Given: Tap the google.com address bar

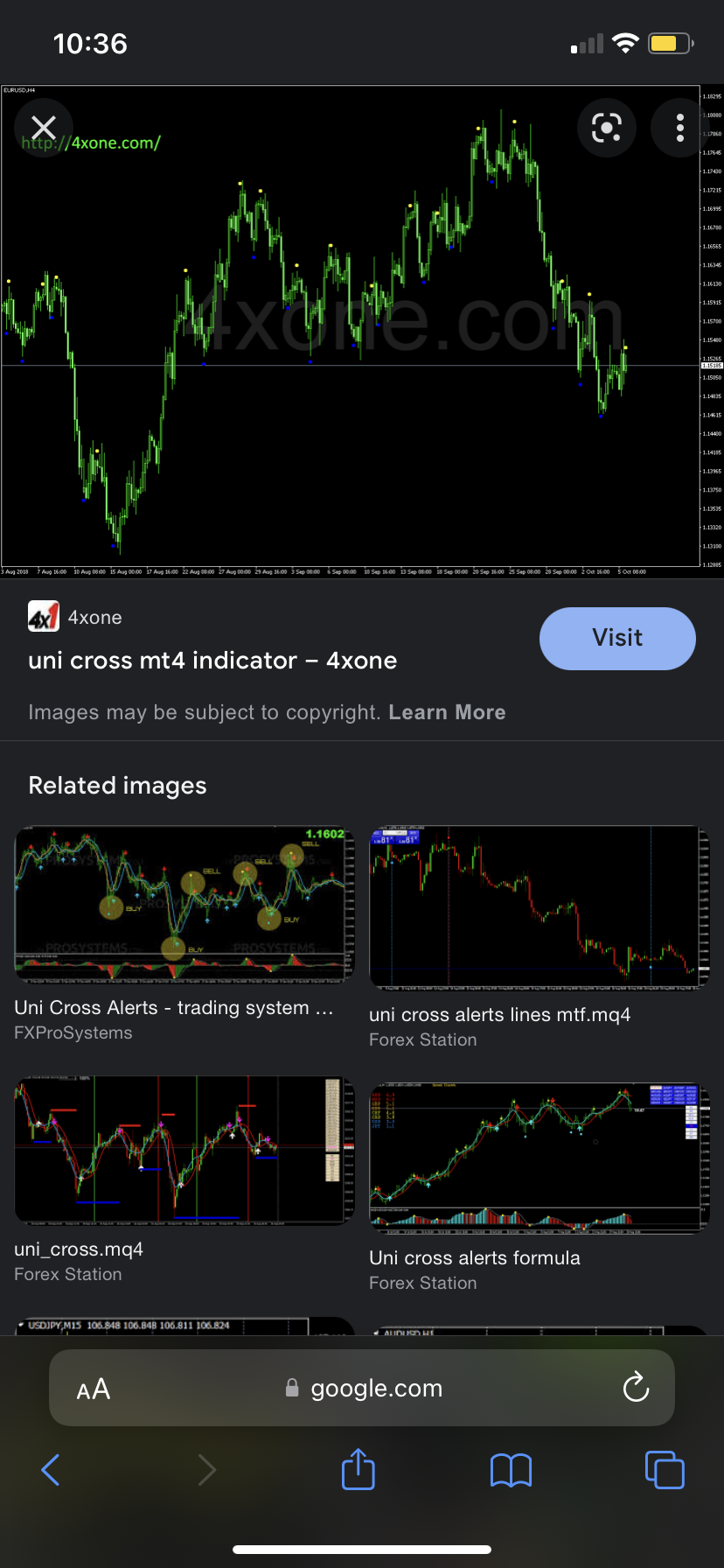Looking at the screenshot, I should pyautogui.click(x=376, y=1389).
